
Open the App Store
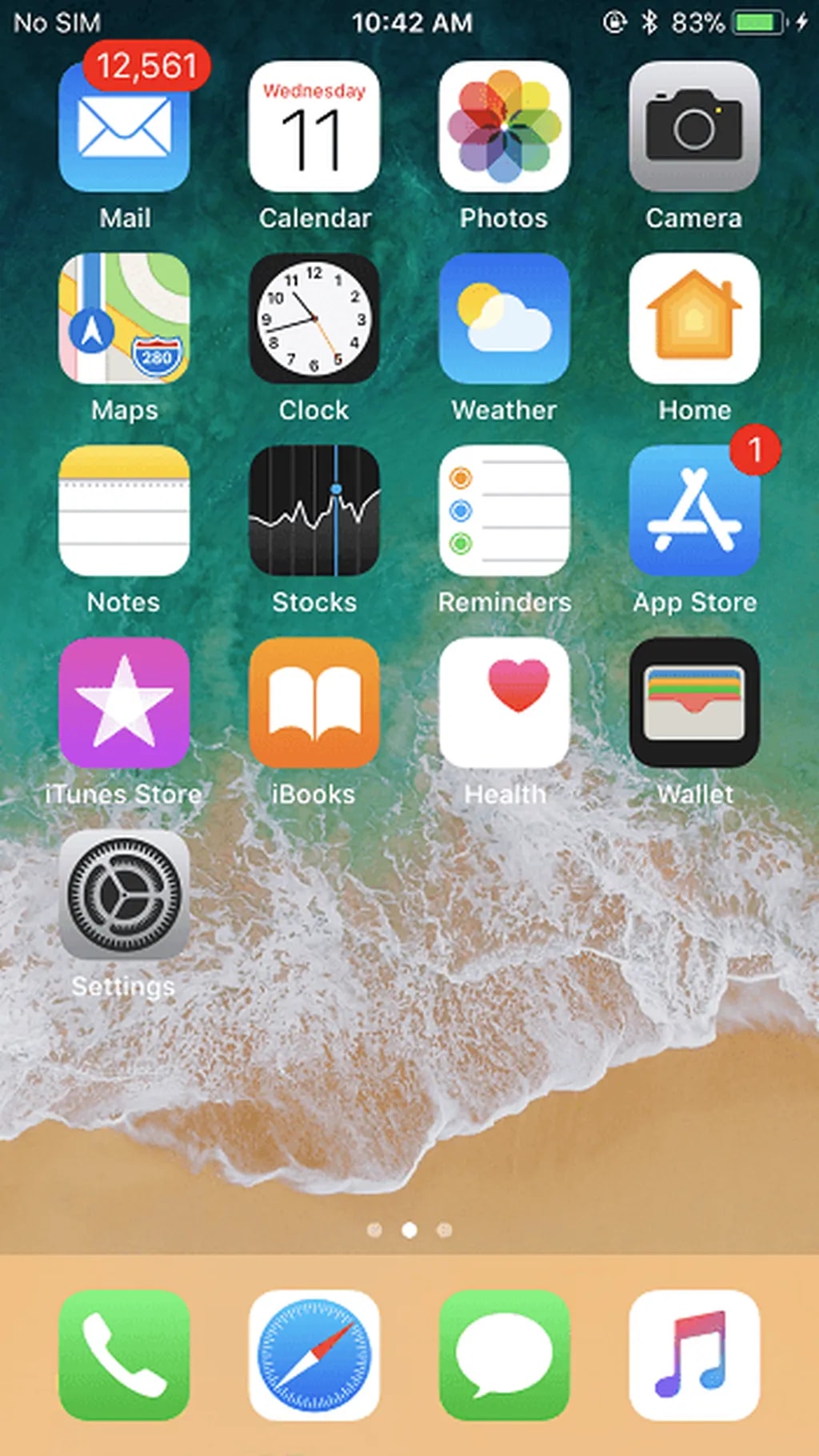(694, 510)
